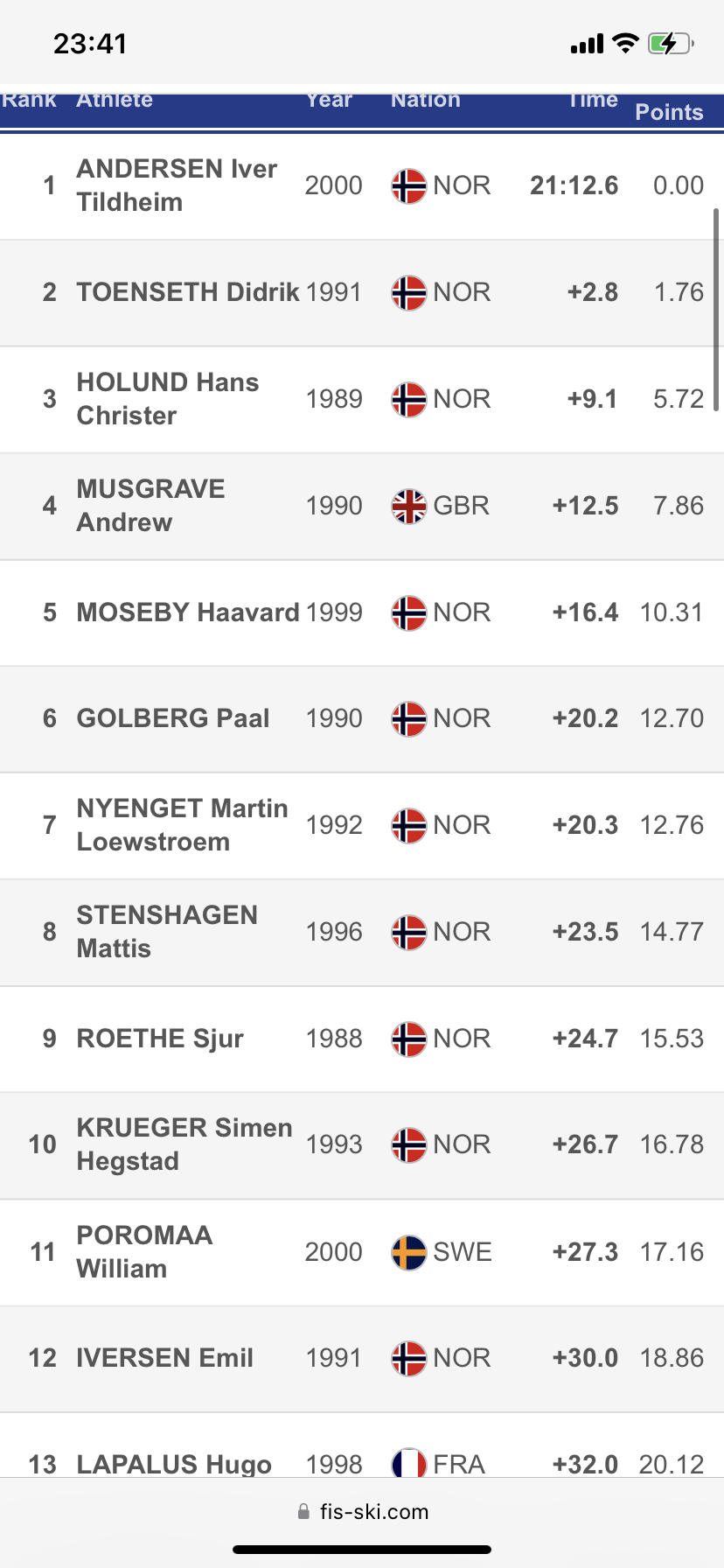
Task: View HOLUND Hans Christer's row
Action: pyautogui.click(x=362, y=399)
